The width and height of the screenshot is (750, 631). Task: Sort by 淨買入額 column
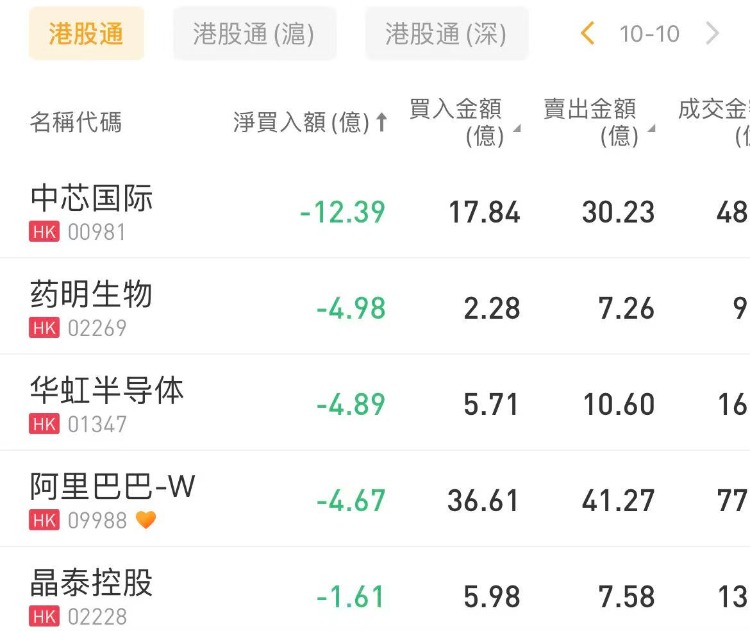[x=310, y=123]
